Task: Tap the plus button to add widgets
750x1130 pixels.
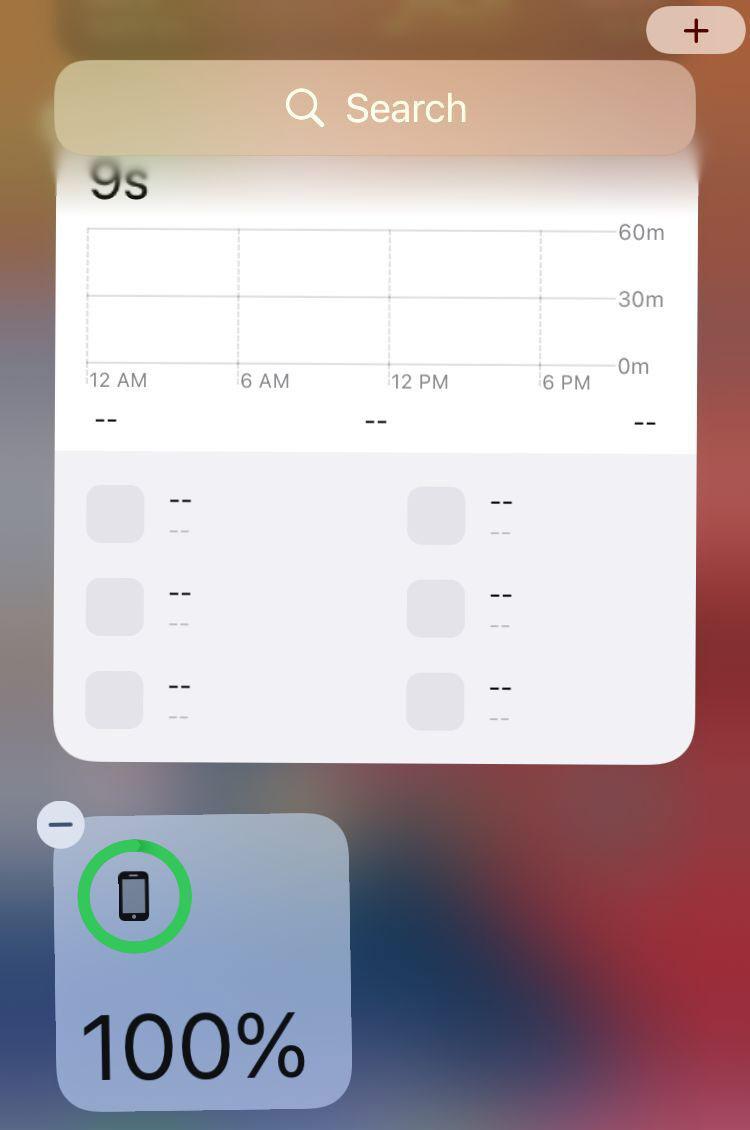Action: click(x=695, y=30)
